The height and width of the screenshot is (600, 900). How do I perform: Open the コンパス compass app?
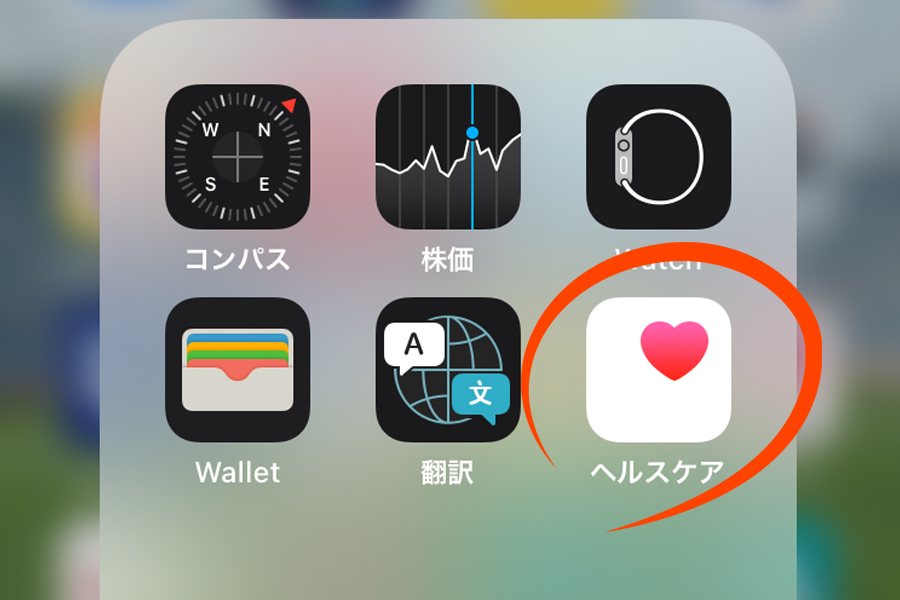(x=237, y=157)
